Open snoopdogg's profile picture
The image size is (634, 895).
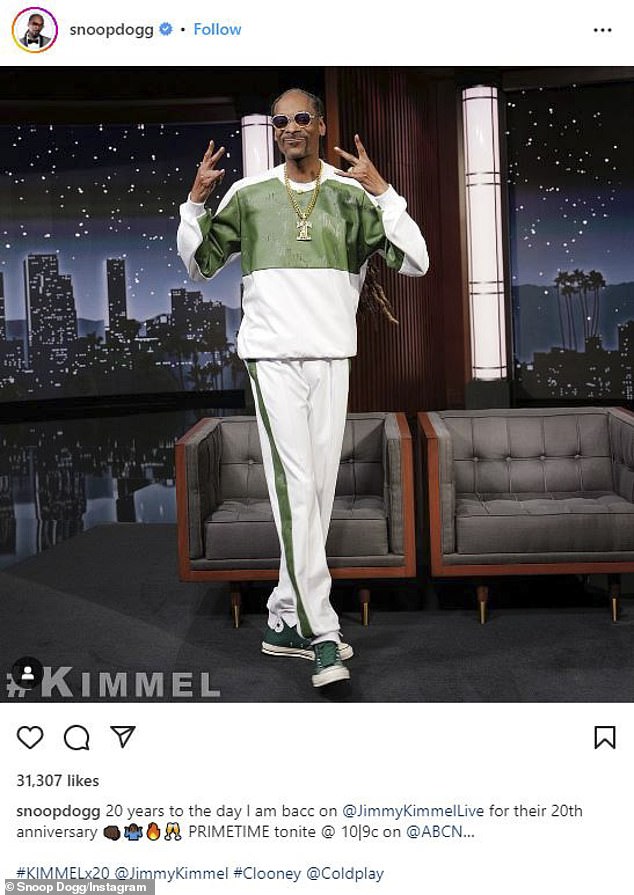[x=35, y=30]
